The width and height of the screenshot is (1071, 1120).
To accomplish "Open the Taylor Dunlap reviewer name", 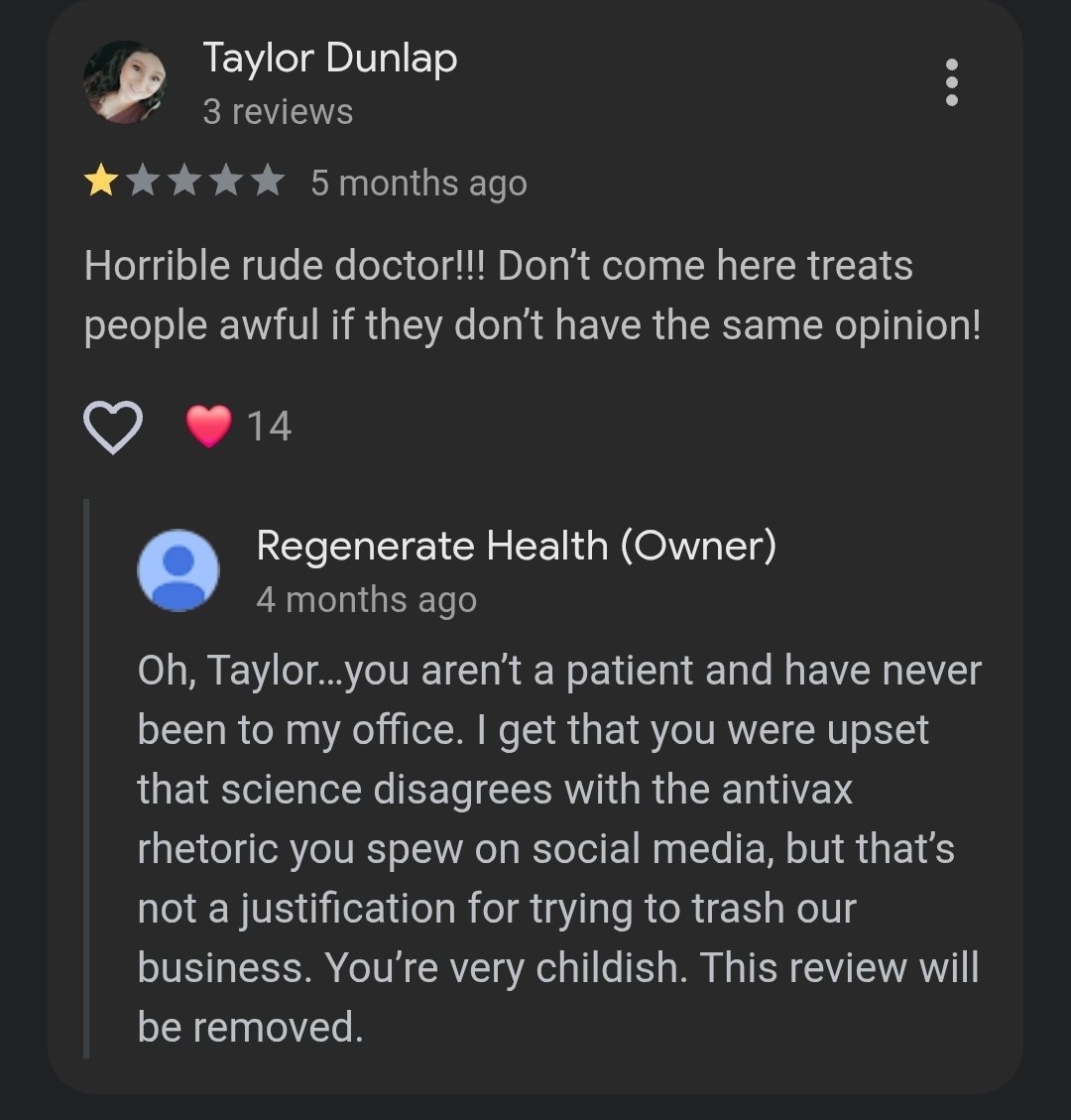I will tap(329, 59).
